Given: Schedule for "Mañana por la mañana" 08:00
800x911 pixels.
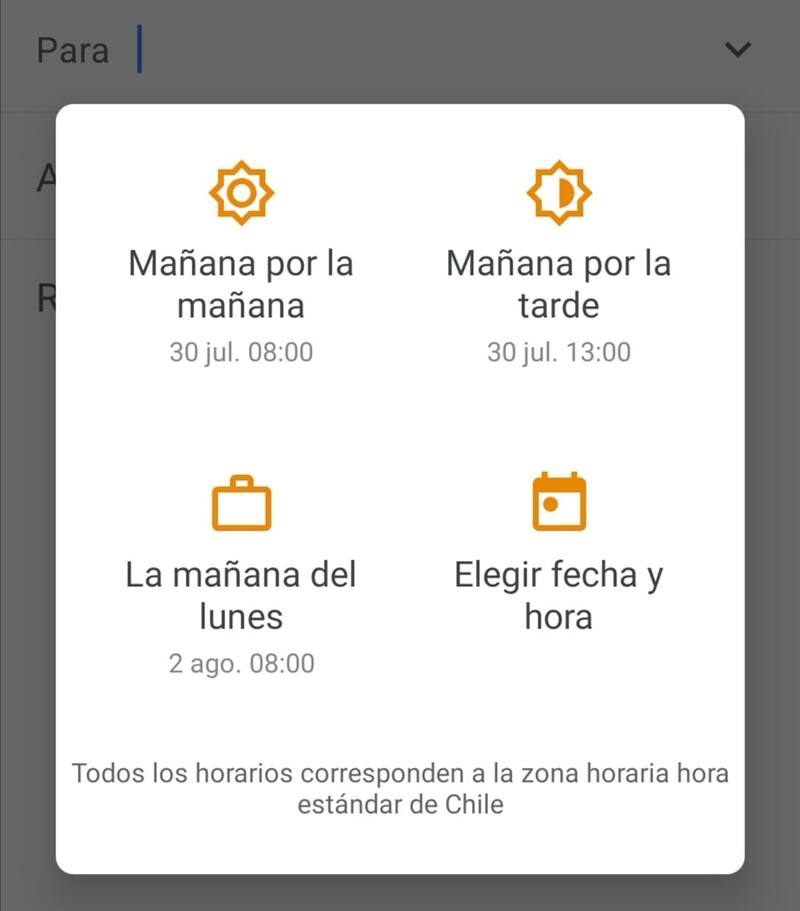Looking at the screenshot, I should click(241, 265).
